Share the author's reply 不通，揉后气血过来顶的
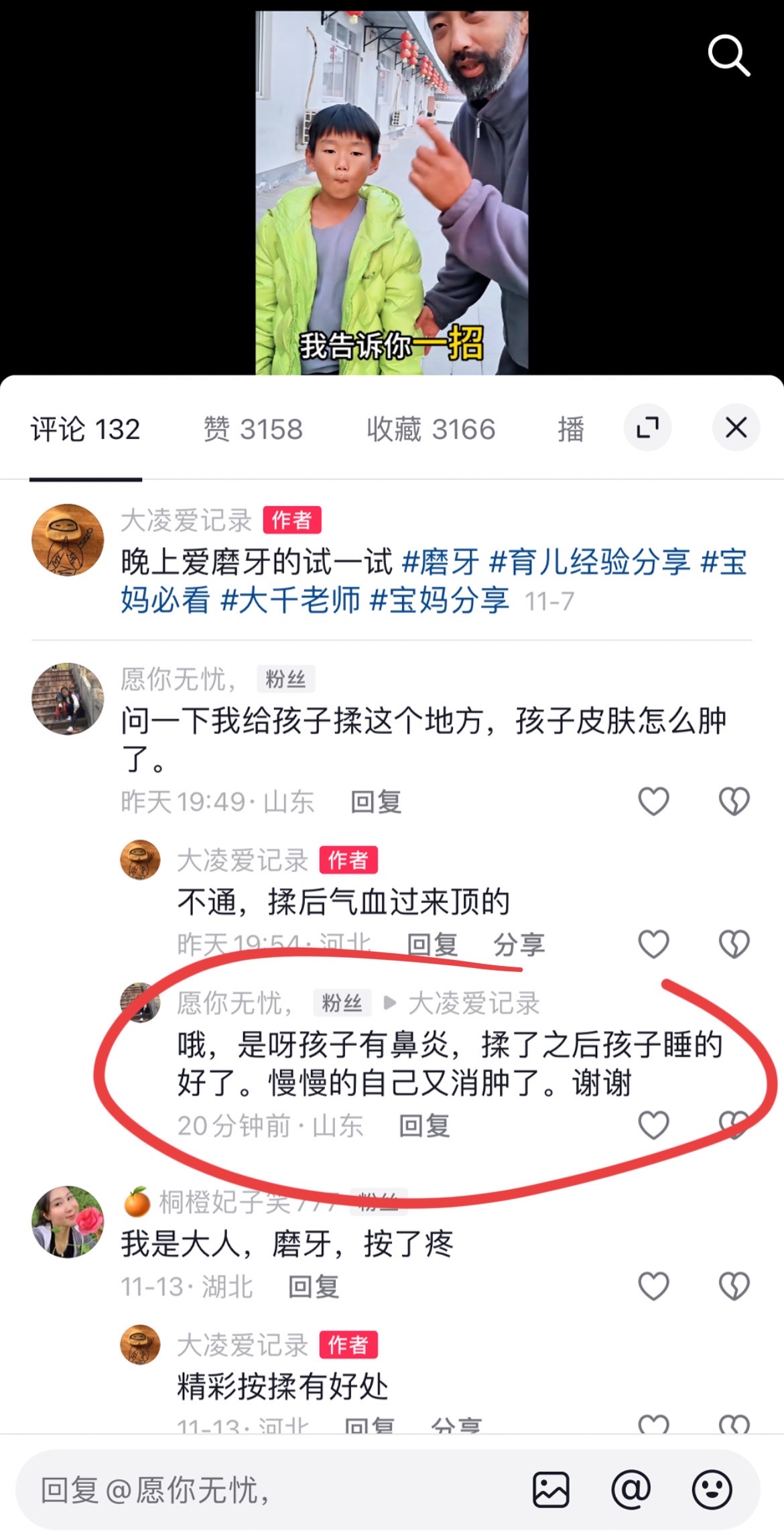The height and width of the screenshot is (1531, 784). pos(519,945)
